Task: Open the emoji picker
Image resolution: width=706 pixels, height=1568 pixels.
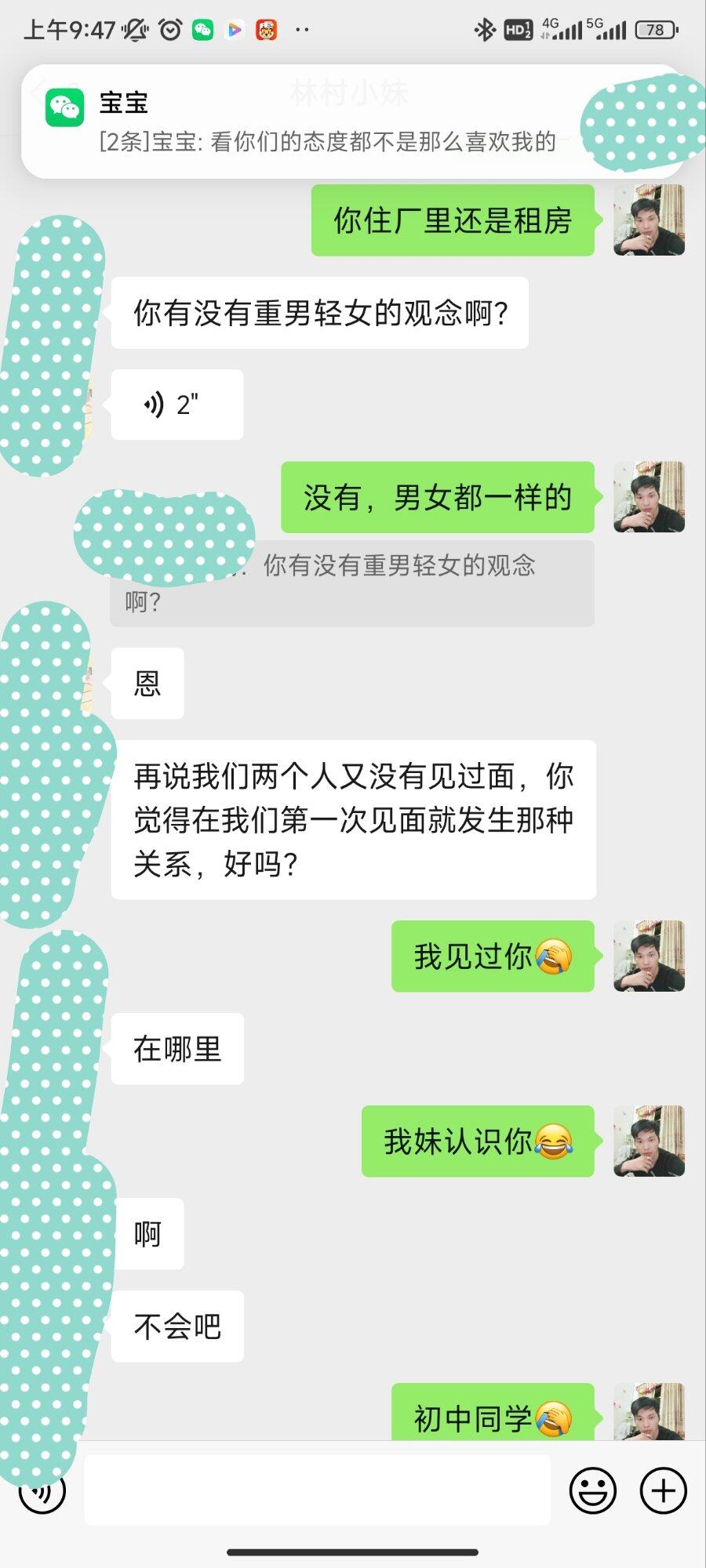Action: coord(592,1490)
